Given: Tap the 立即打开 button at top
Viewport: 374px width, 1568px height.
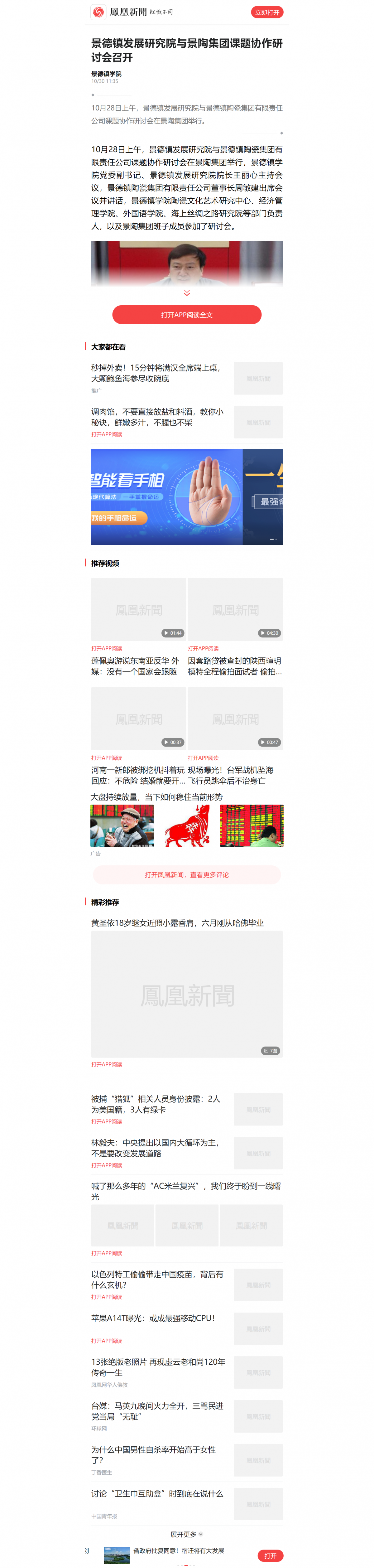Looking at the screenshot, I should coord(266,12).
